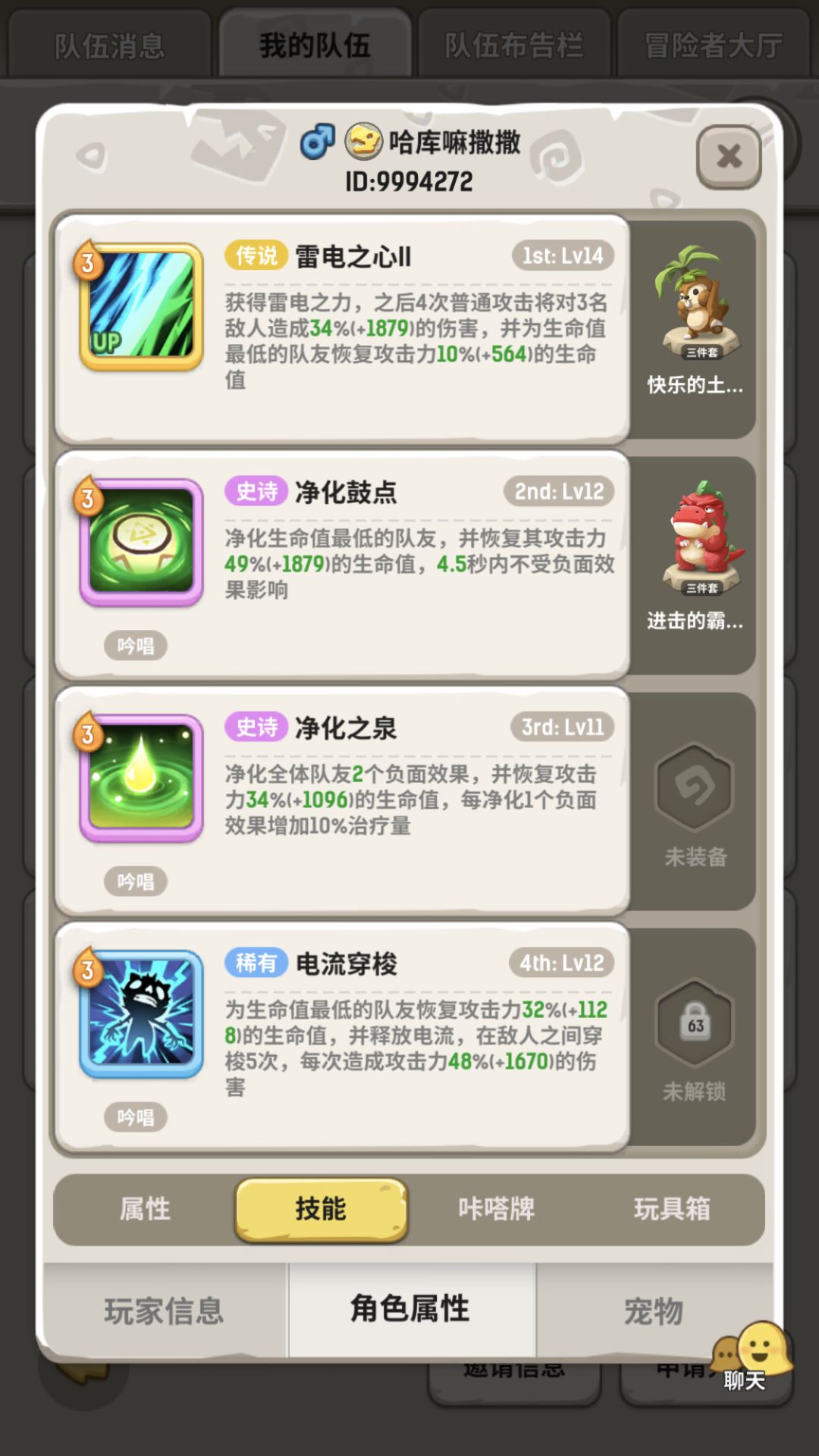Click the 1st: Lv14 level badge
Image resolution: width=819 pixels, height=1456 pixels.
[x=561, y=255]
